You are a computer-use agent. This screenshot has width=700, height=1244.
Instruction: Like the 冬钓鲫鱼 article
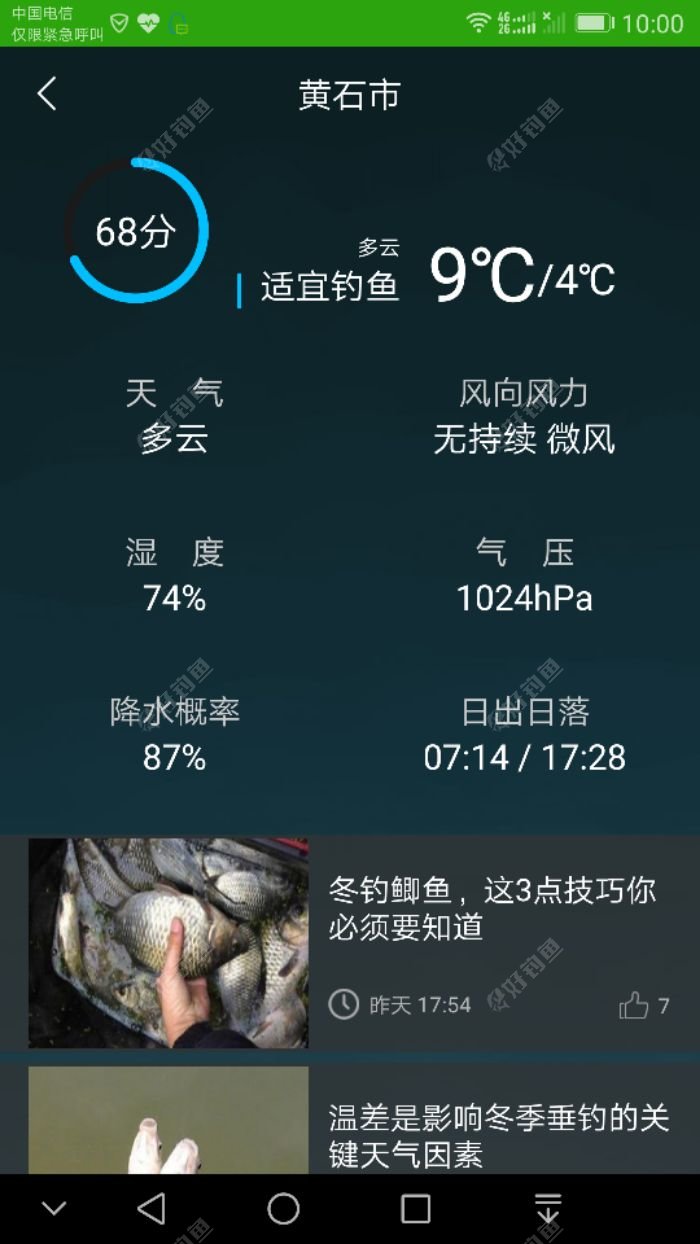tap(634, 1005)
